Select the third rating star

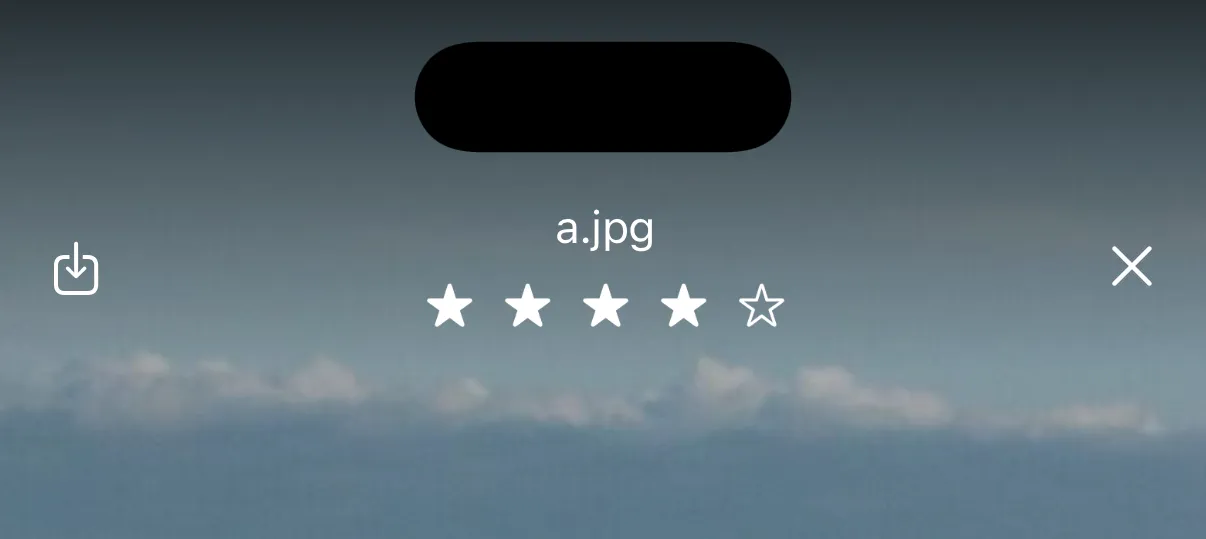click(606, 306)
